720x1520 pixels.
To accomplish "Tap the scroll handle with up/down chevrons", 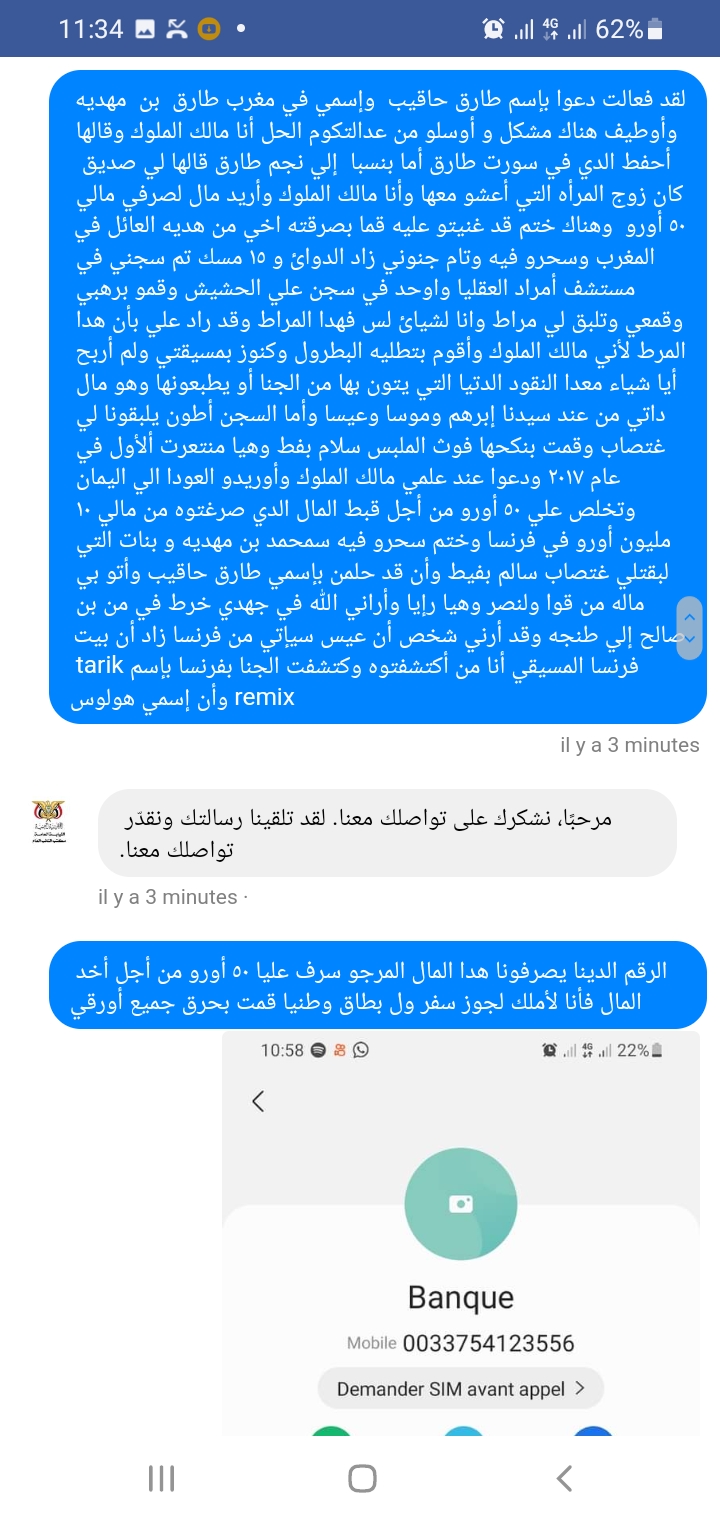I will tap(689, 628).
